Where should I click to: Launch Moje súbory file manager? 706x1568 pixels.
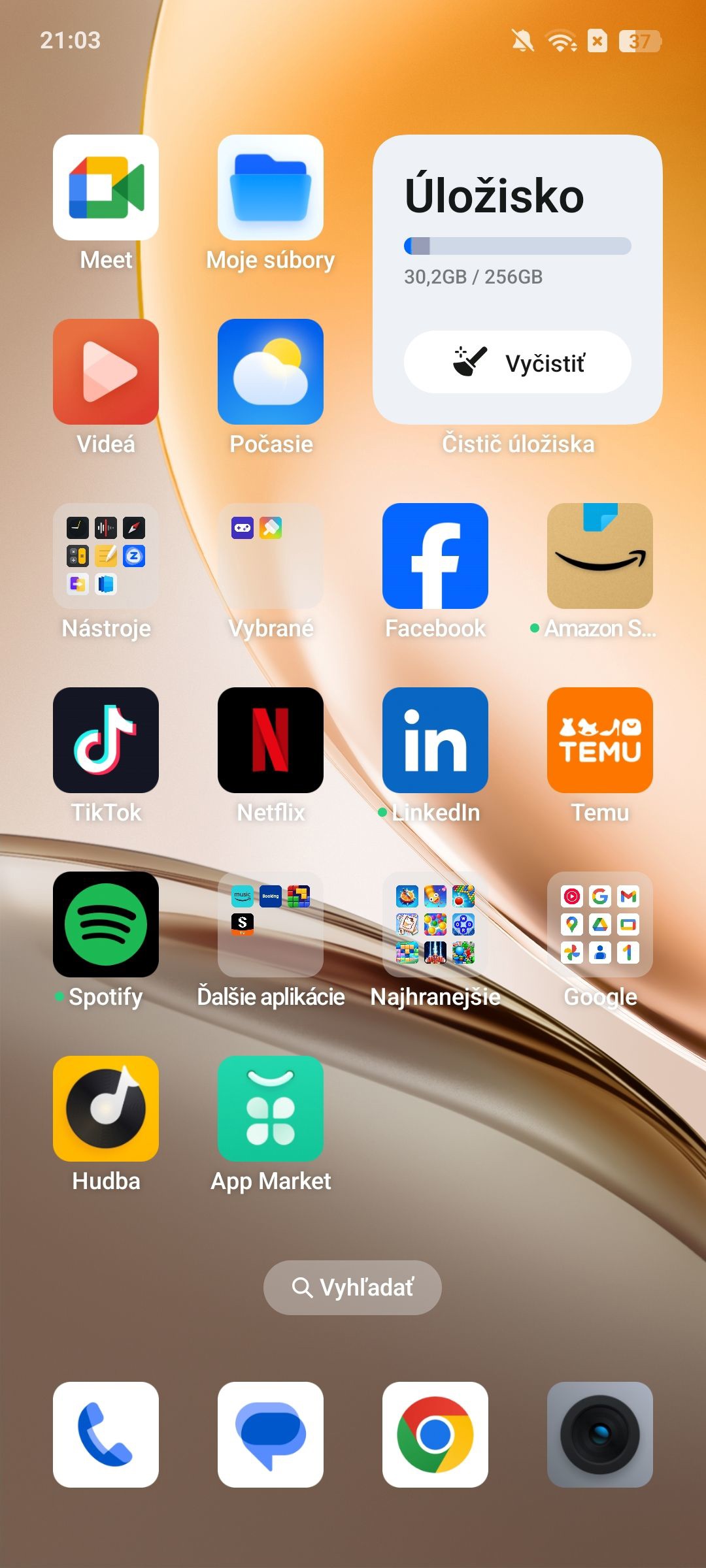point(271,188)
